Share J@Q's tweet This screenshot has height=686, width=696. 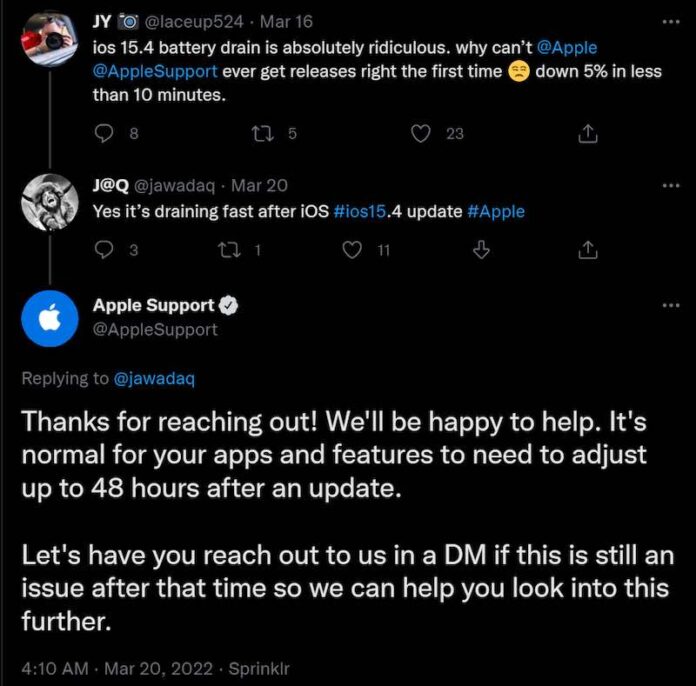click(x=590, y=251)
